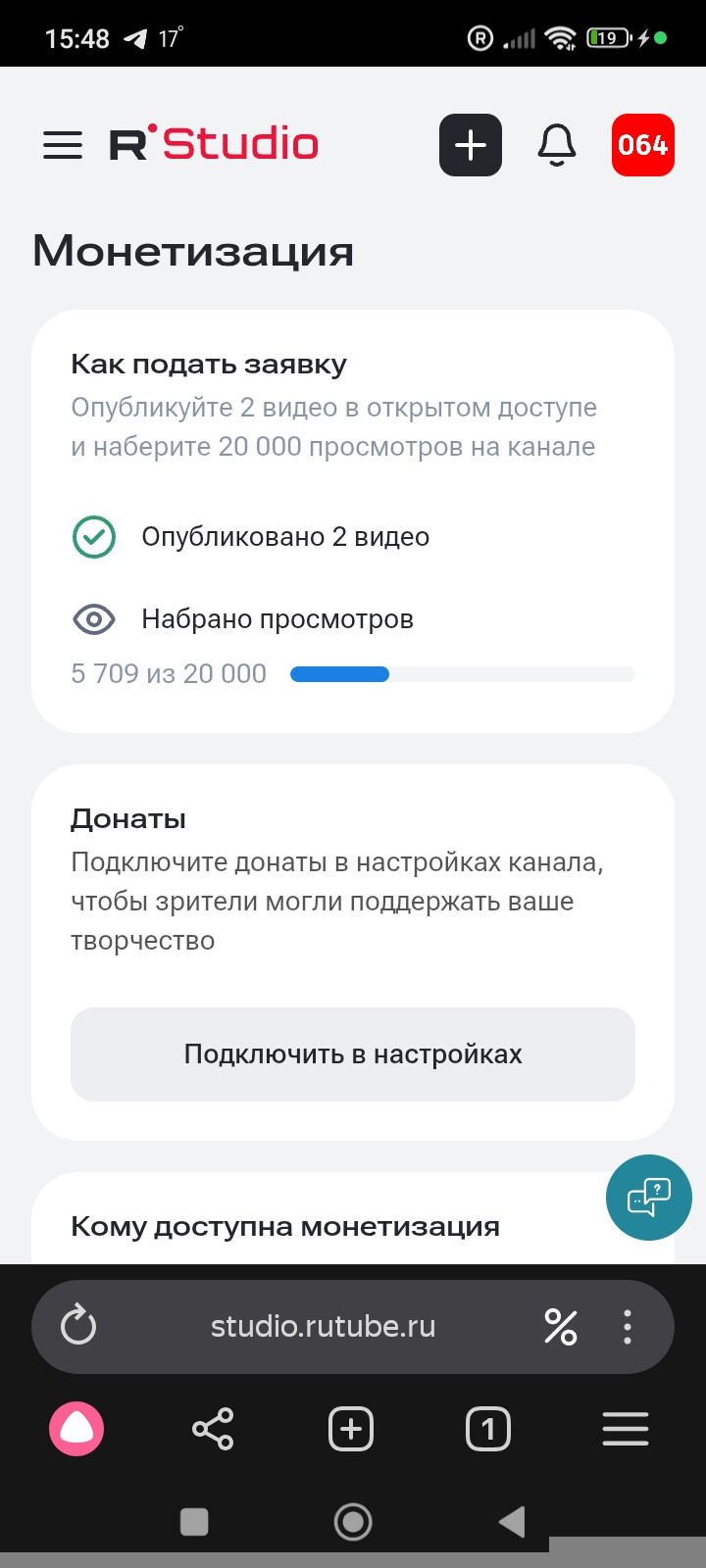
Task: Open the percent icon in address bar
Action: pyautogui.click(x=561, y=1327)
